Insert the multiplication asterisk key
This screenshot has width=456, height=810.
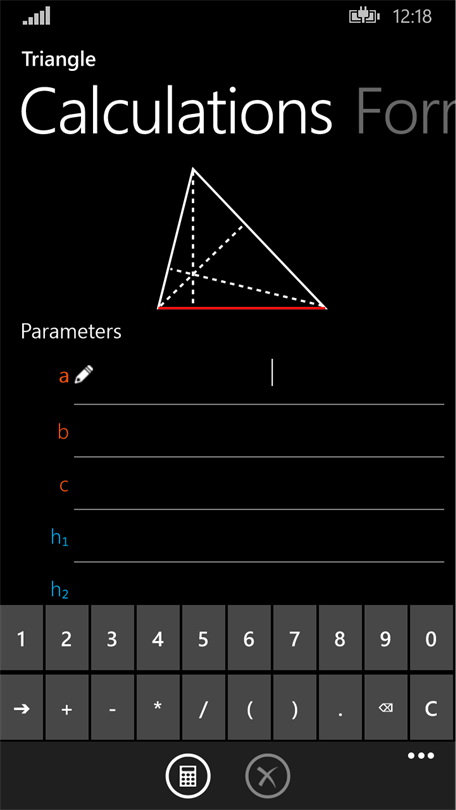158,708
